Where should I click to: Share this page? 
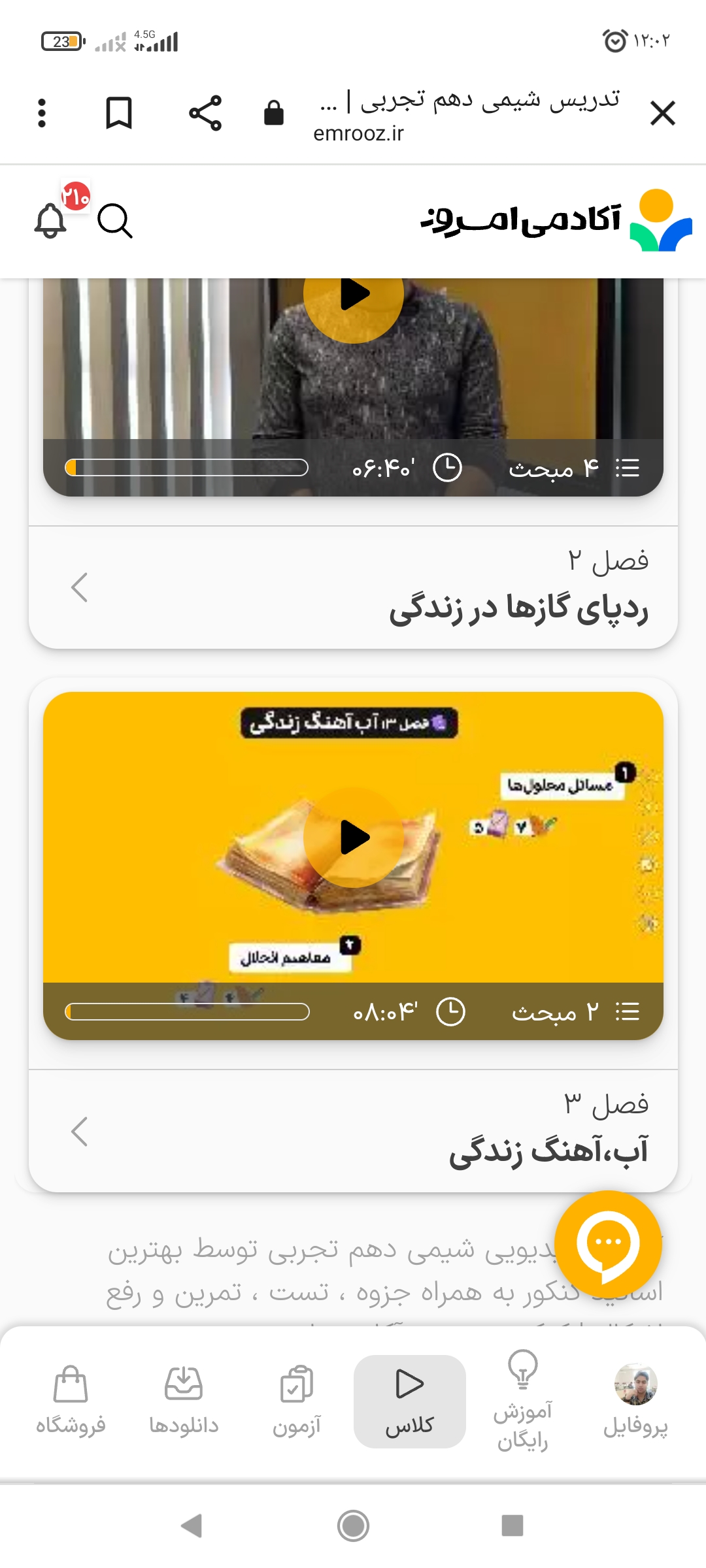pyautogui.click(x=205, y=114)
